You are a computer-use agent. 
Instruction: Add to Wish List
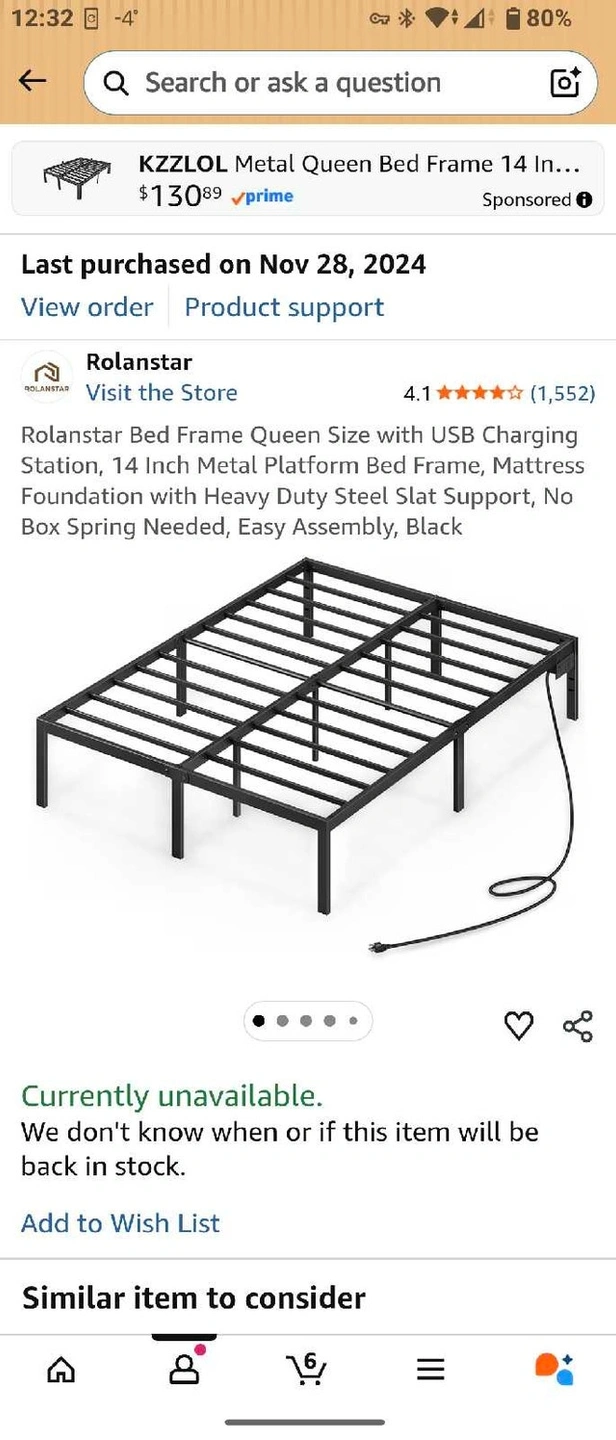click(x=120, y=1223)
